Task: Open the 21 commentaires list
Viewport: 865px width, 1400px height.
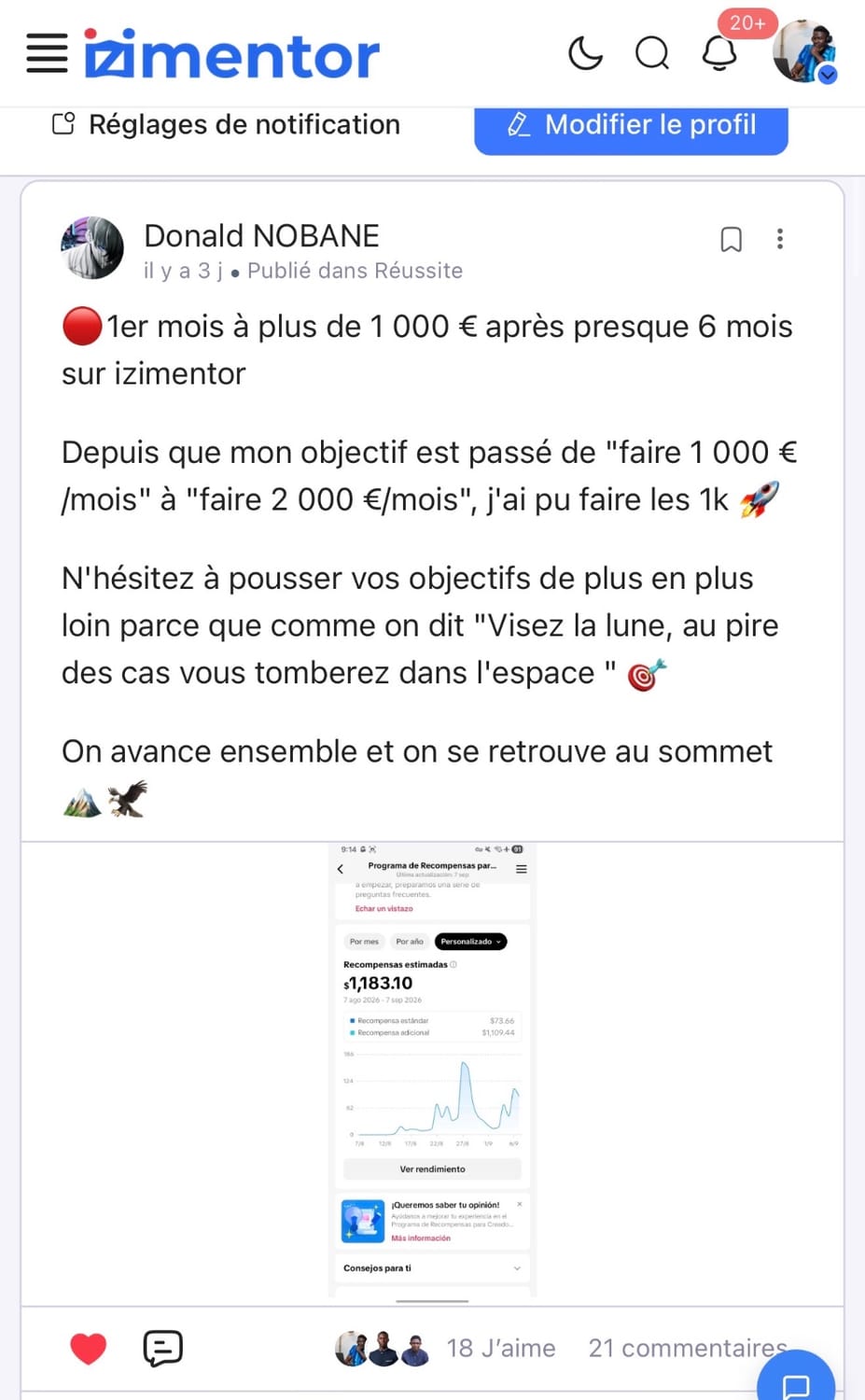Action: coord(688,1349)
